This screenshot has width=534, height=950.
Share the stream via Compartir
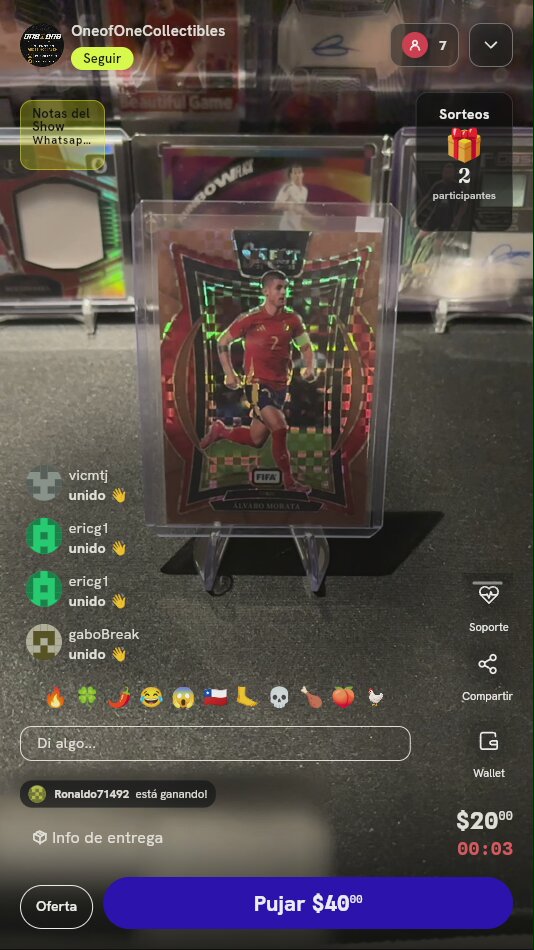tap(487, 677)
